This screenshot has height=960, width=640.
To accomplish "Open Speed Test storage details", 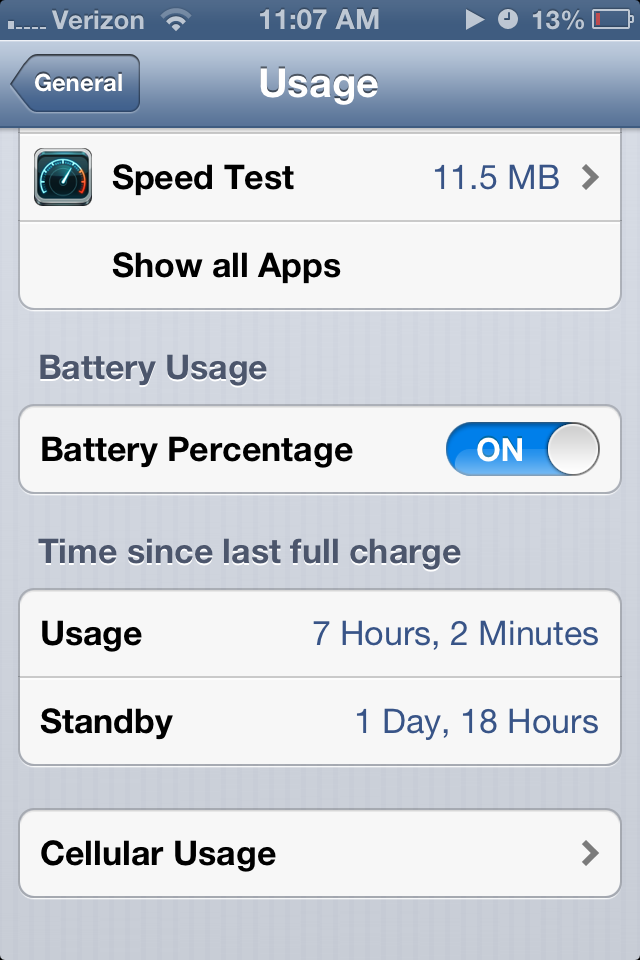I will point(320,177).
